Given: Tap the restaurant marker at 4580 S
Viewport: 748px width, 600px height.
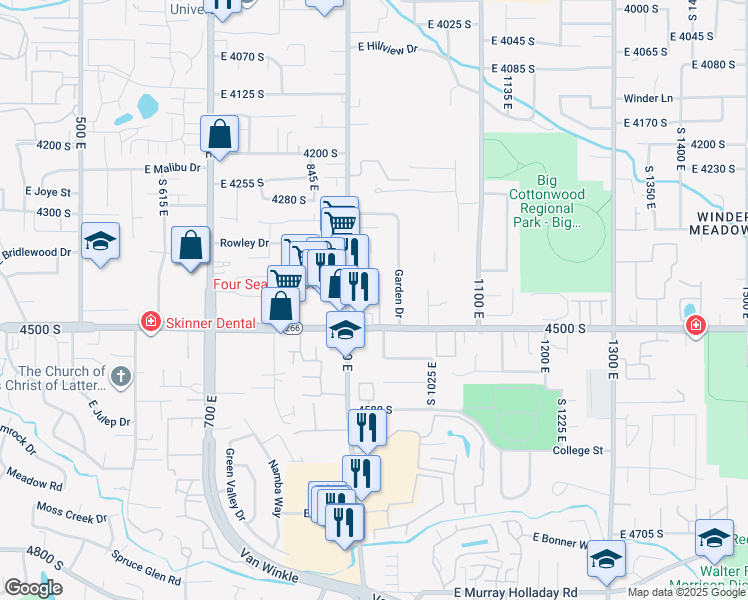Looking at the screenshot, I should point(367,428).
